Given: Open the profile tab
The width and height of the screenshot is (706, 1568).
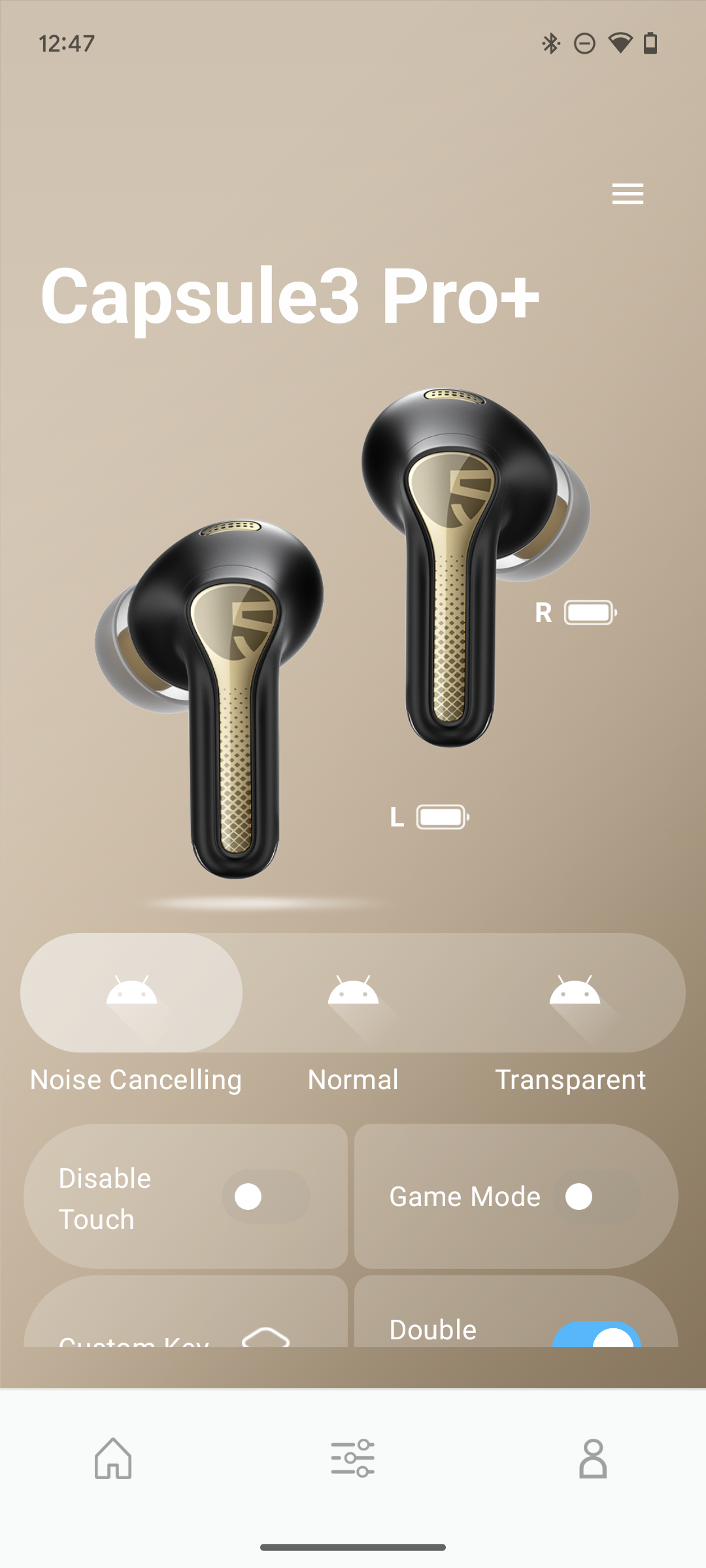Looking at the screenshot, I should [592, 1458].
